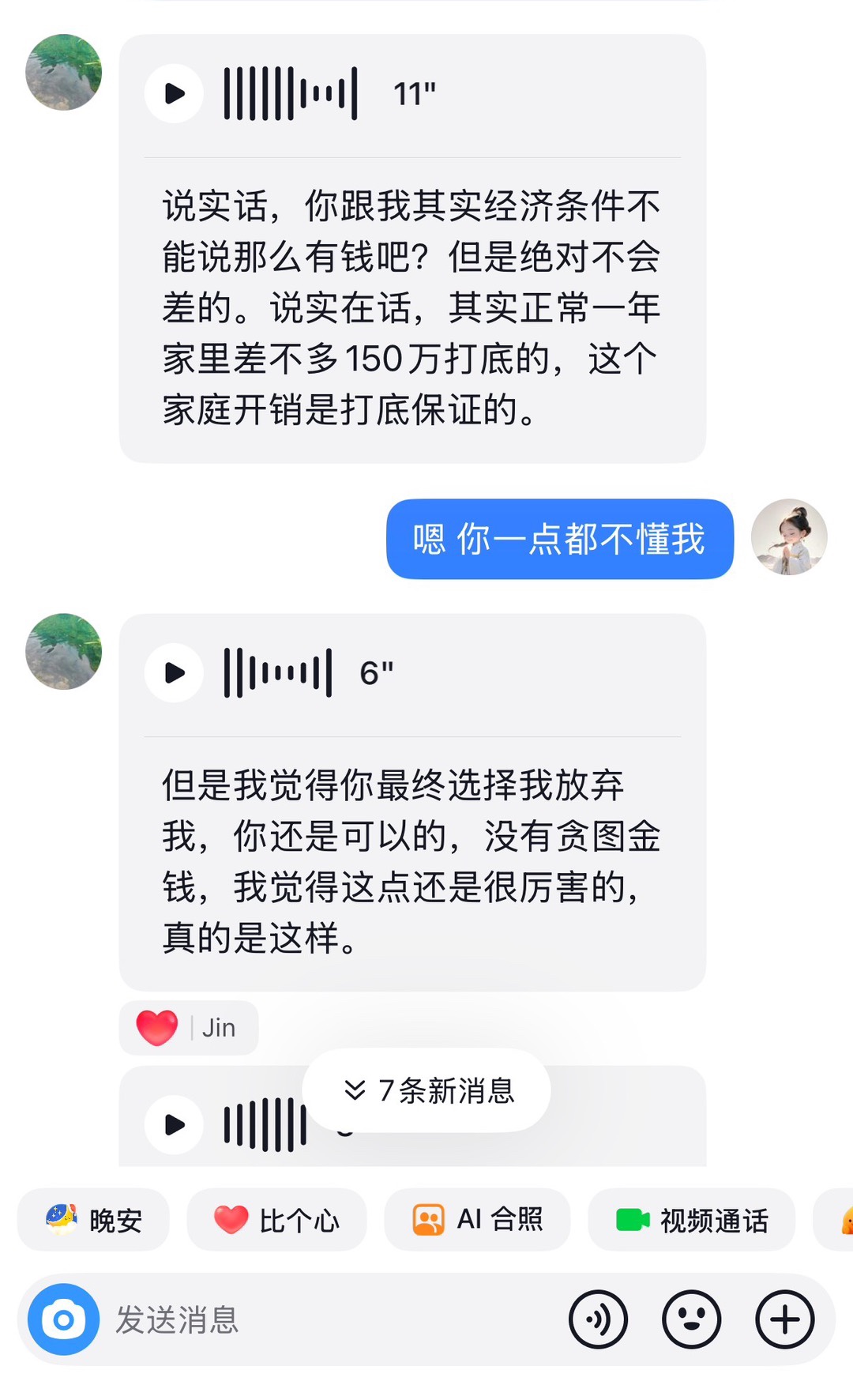
Task: Open the sender's avatar beside the 11-second message
Action: pos(63,72)
